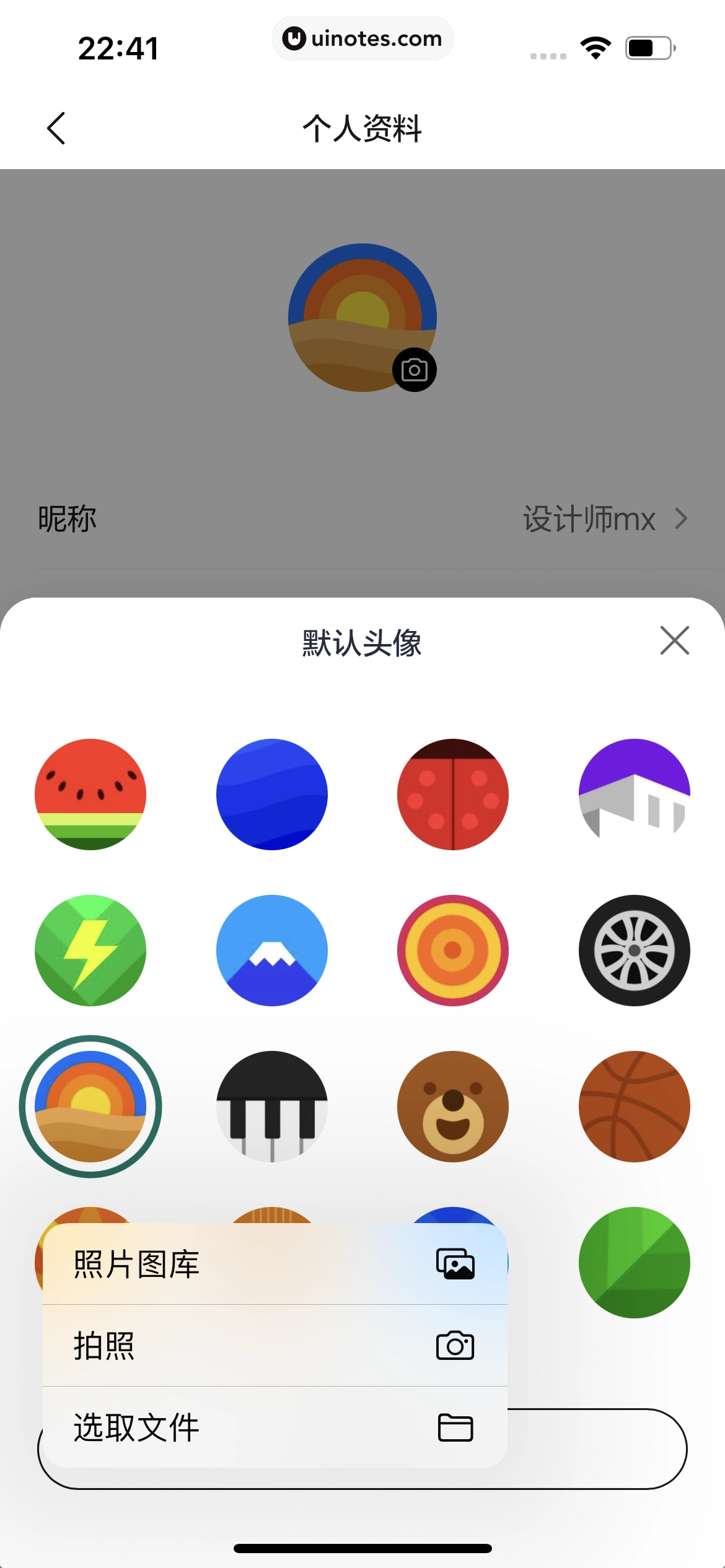Select the basketball avatar

tap(634, 1106)
